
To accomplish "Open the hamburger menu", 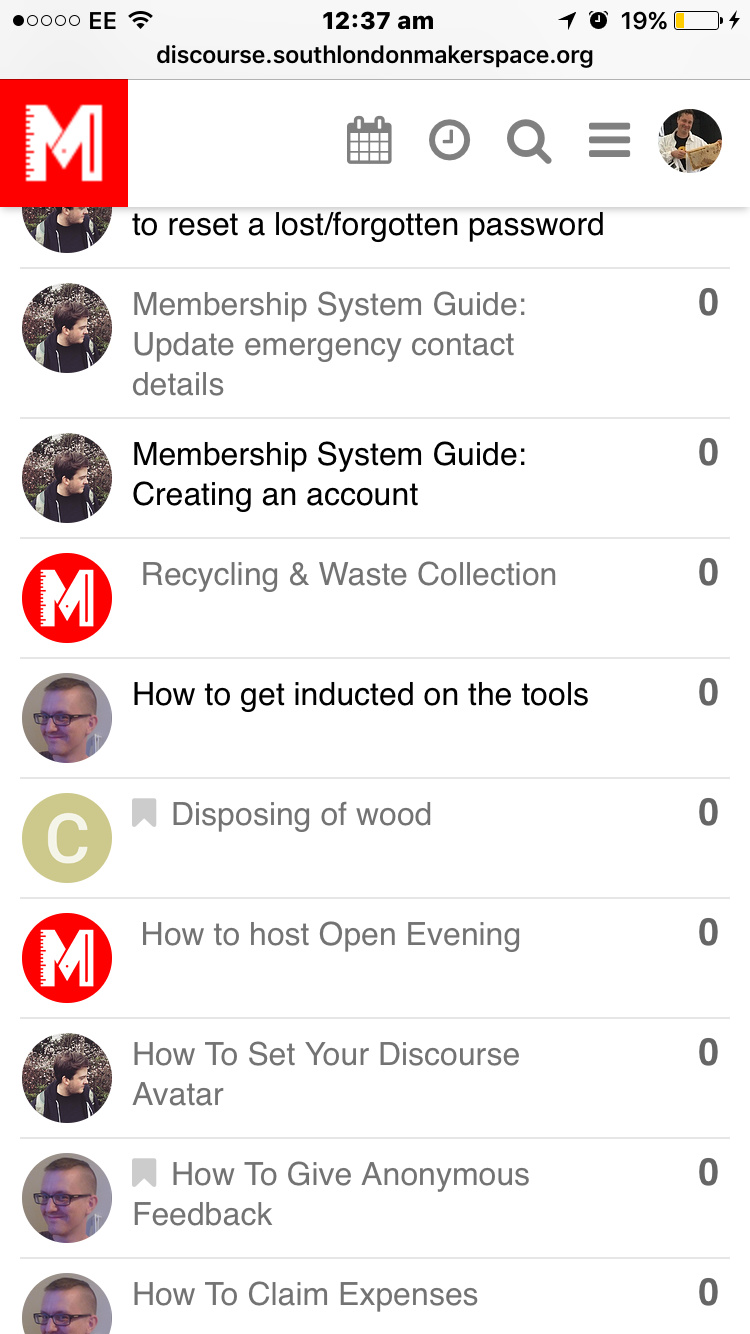I will [609, 141].
